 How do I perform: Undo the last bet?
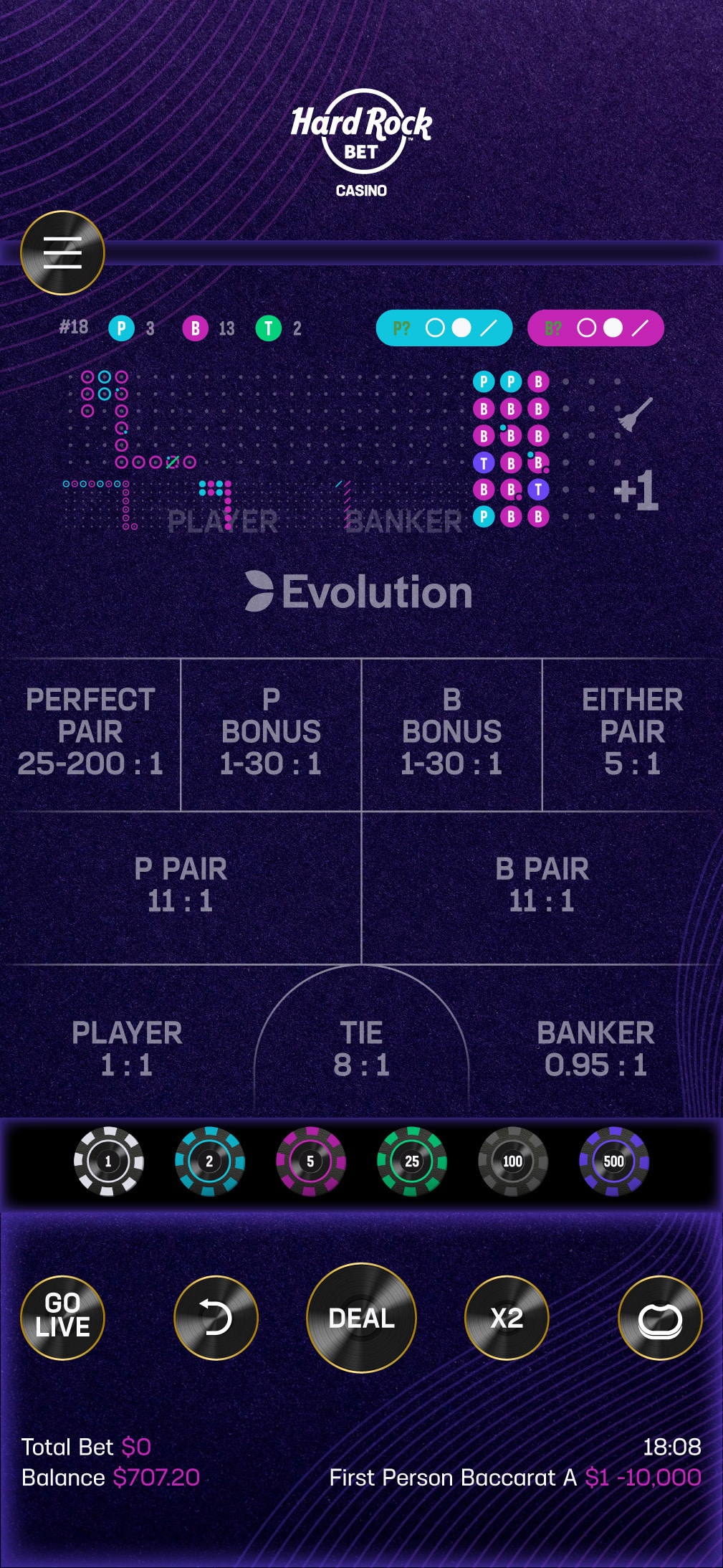pyautogui.click(x=216, y=1318)
